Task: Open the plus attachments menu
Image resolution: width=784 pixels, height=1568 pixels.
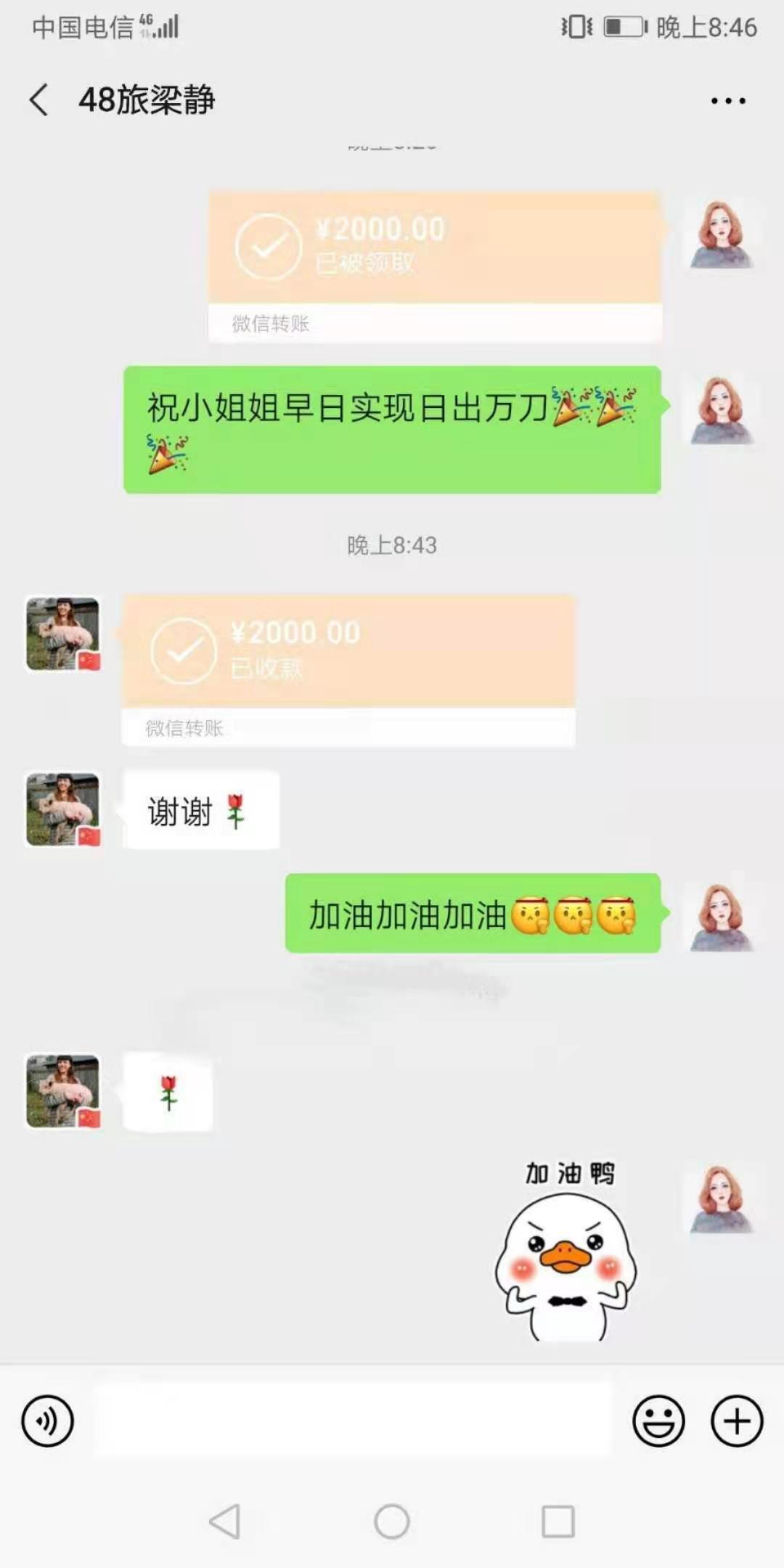Action: coord(736,1421)
